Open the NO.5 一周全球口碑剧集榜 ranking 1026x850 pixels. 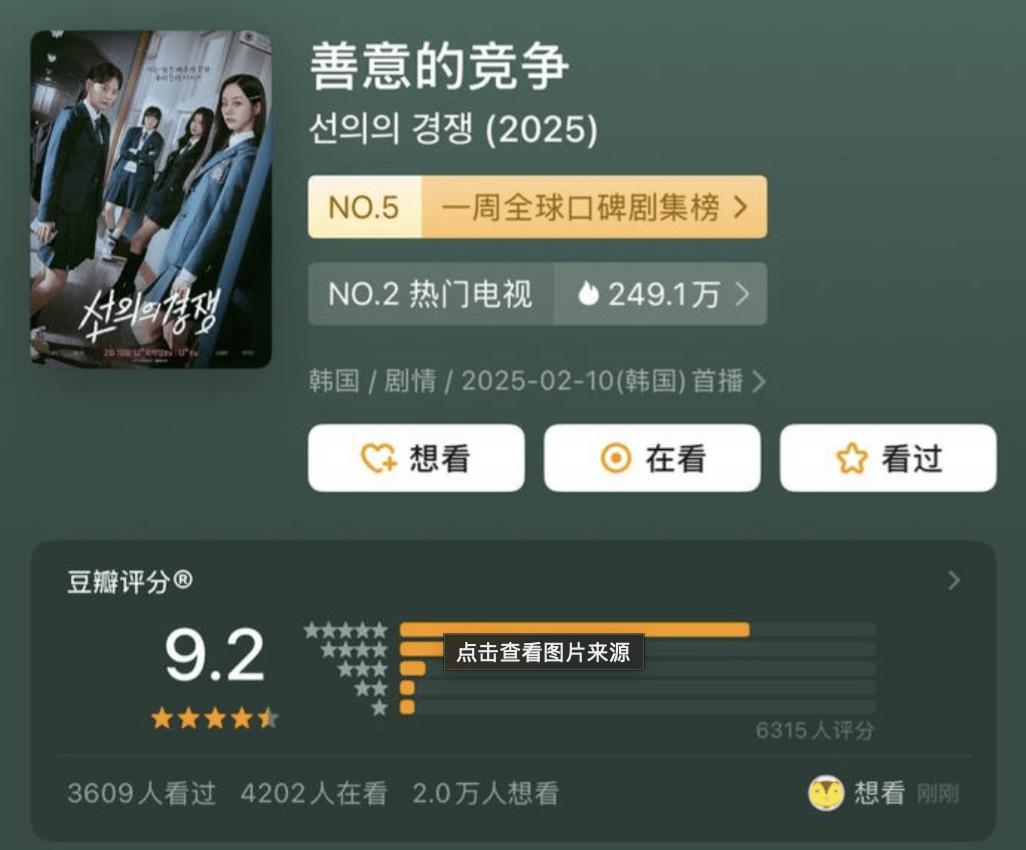click(x=537, y=207)
